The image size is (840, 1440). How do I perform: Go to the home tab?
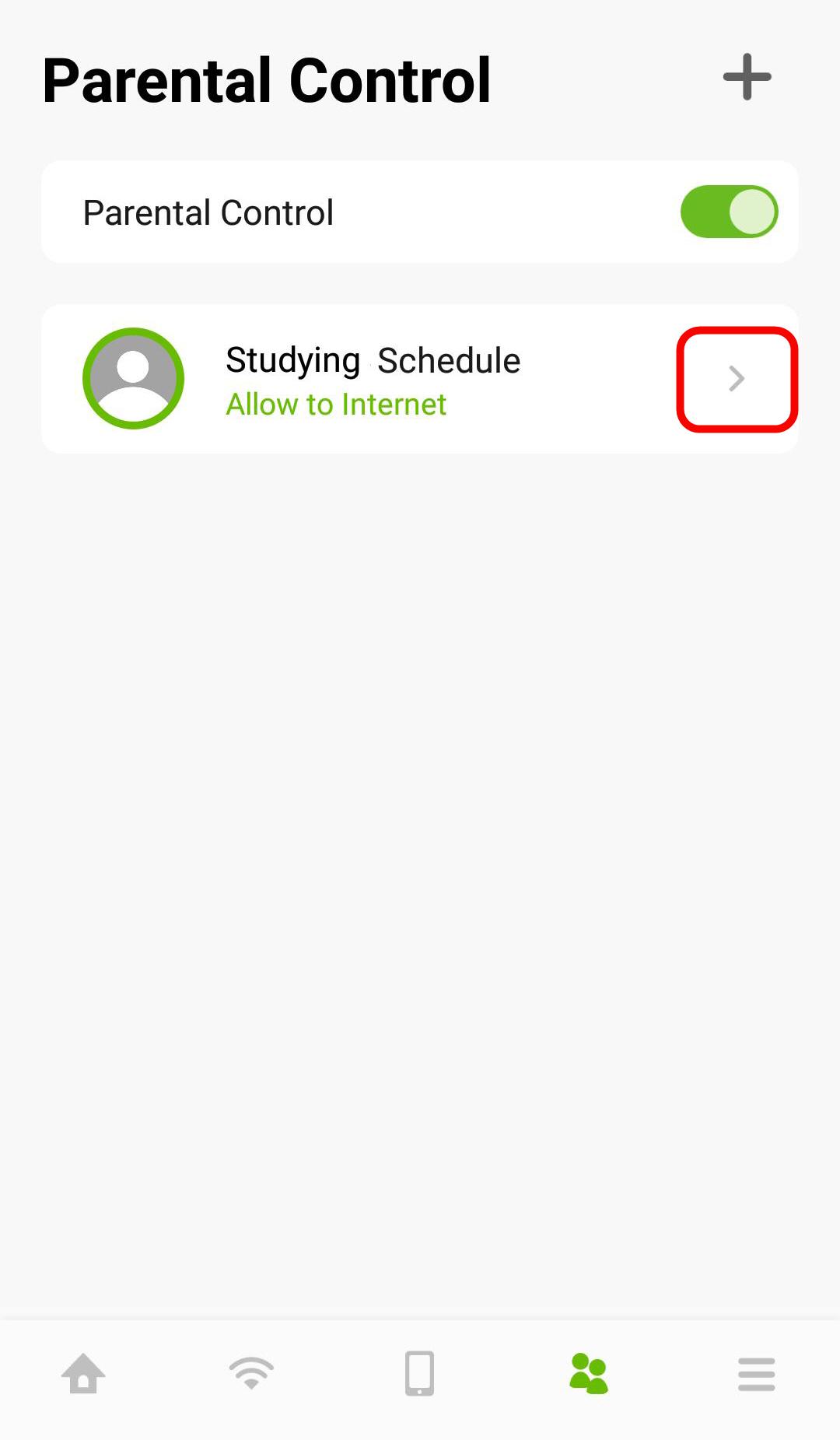point(83,1374)
